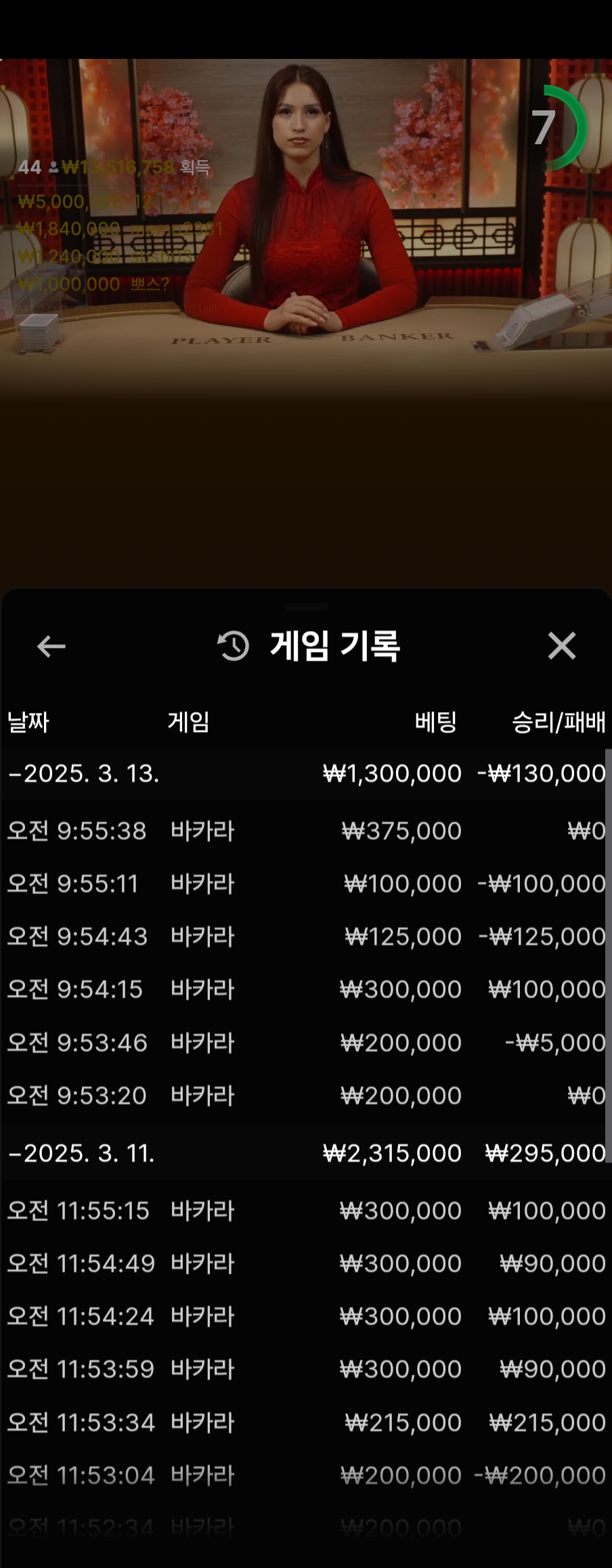Image resolution: width=612 pixels, height=1568 pixels.
Task: Close the 게임 기록 panel
Action: tap(561, 646)
